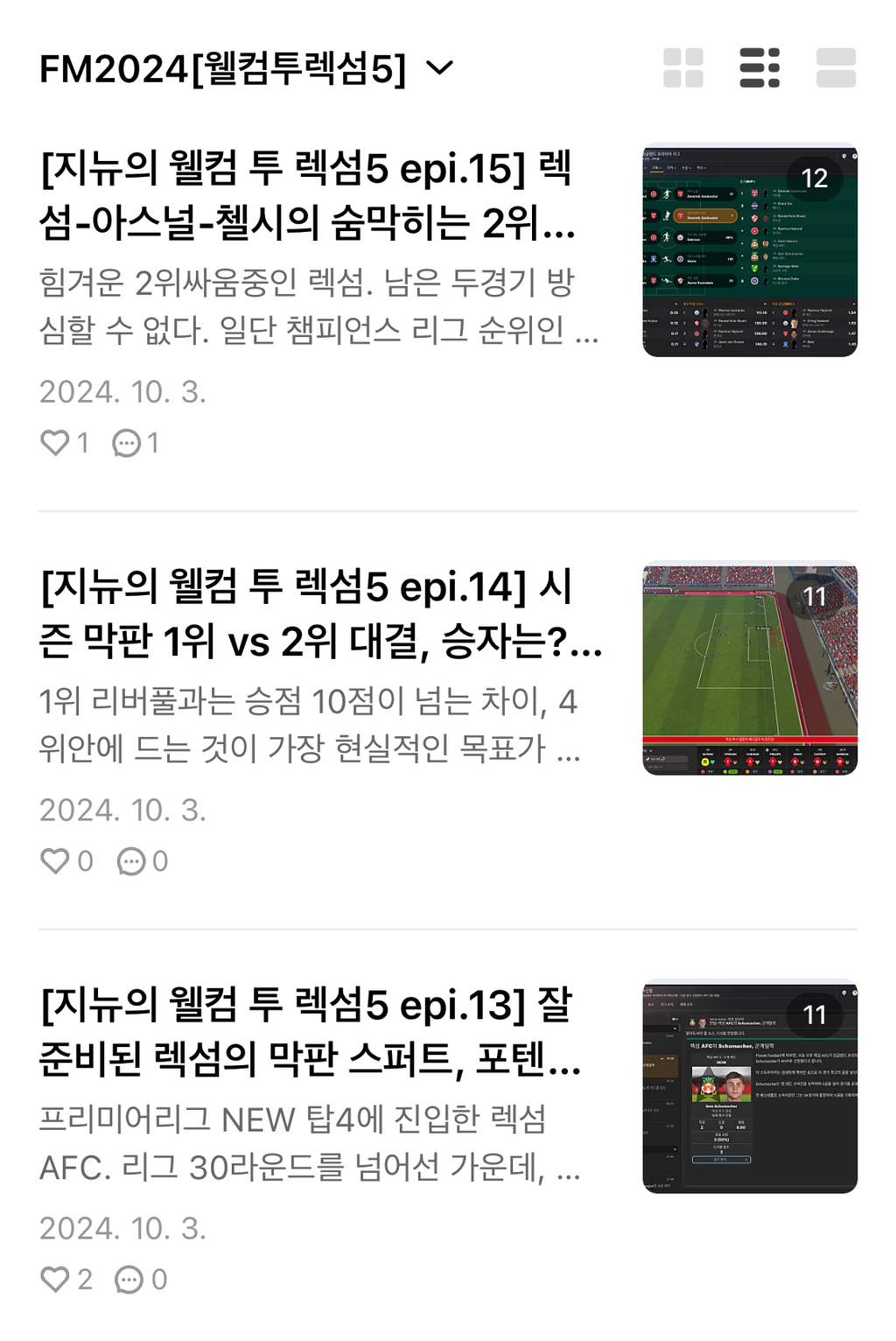The height and width of the screenshot is (1341, 896).
Task: Click the epi.15 league table thumbnail
Action: click(x=751, y=250)
